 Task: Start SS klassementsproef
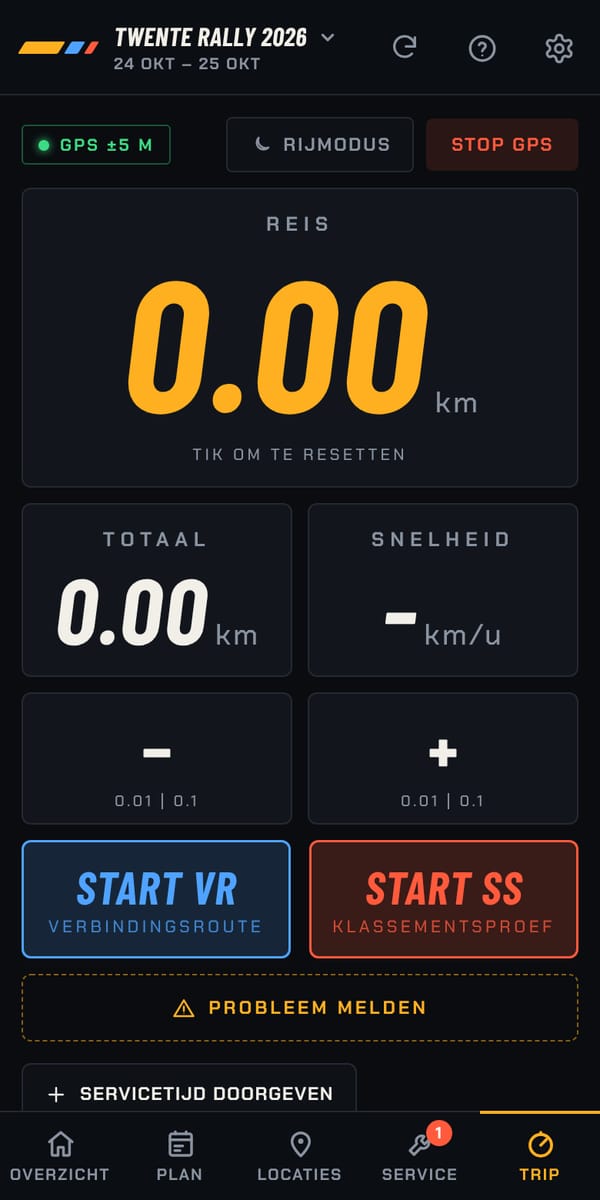pos(444,900)
